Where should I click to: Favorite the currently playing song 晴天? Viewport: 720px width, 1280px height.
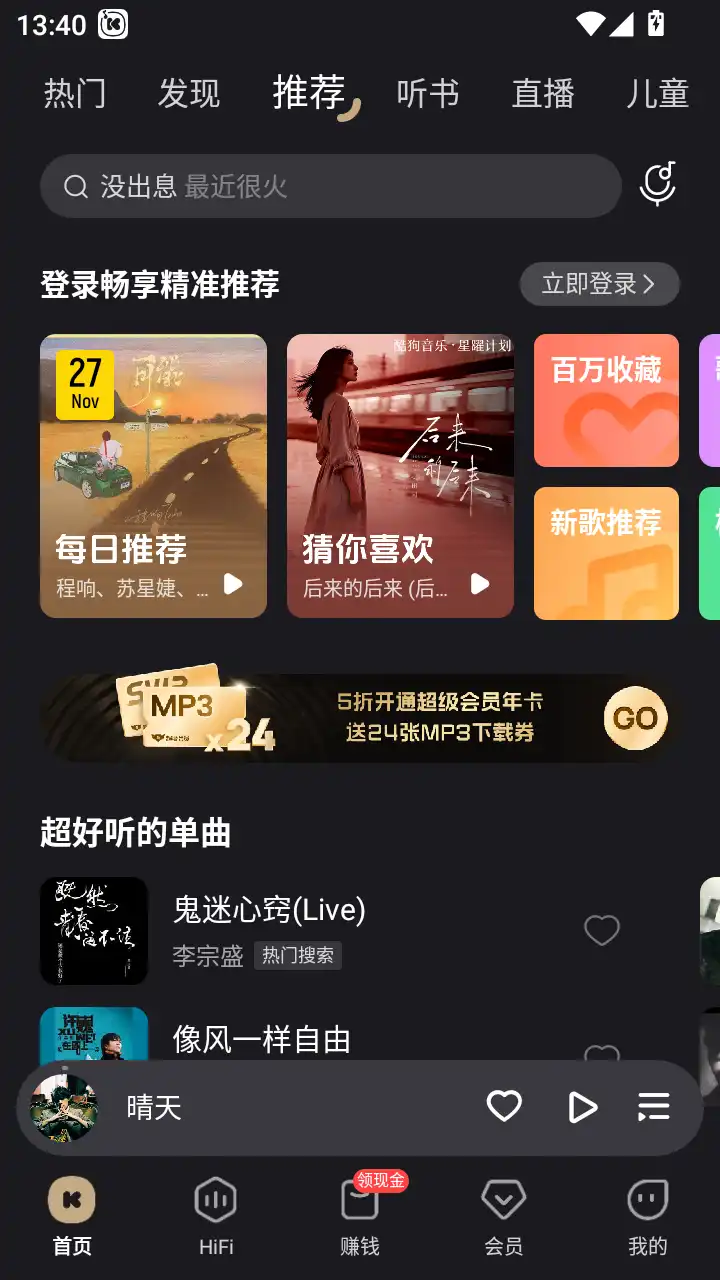point(503,1107)
